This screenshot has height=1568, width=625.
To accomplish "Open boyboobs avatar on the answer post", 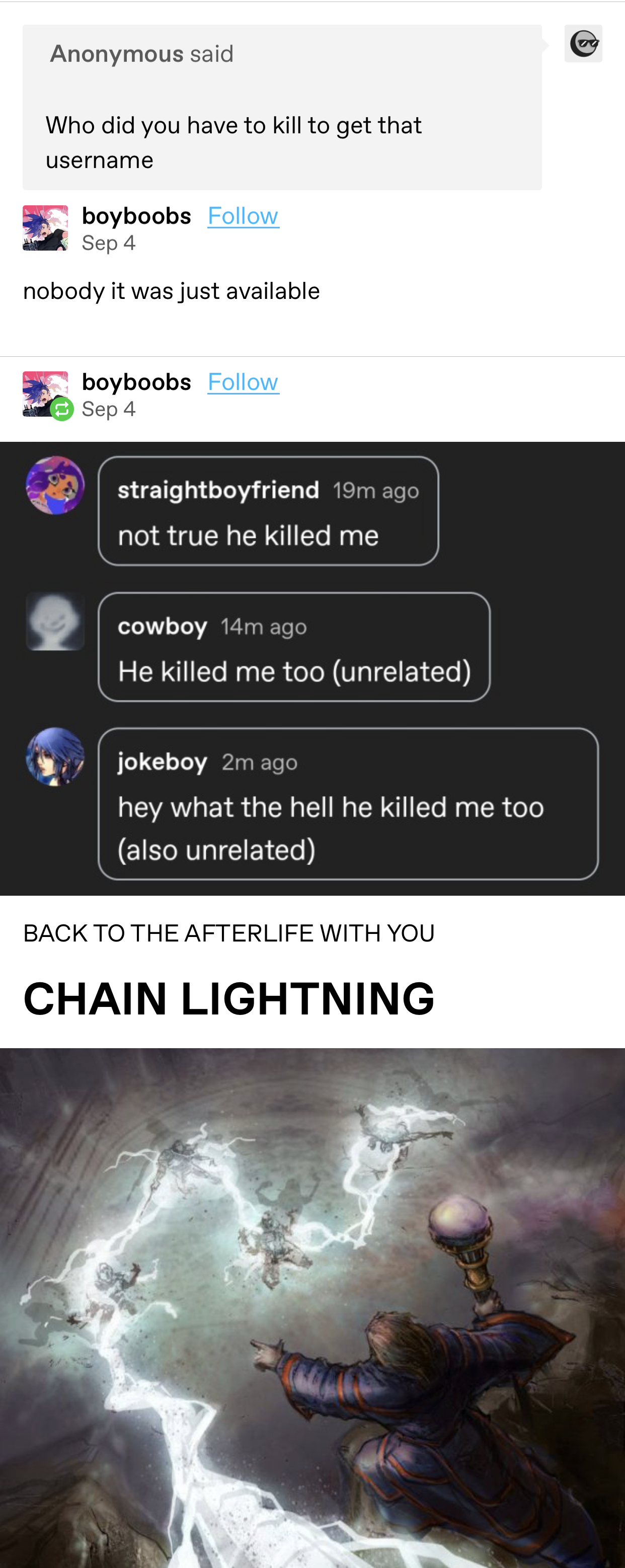I will pyautogui.click(x=45, y=228).
